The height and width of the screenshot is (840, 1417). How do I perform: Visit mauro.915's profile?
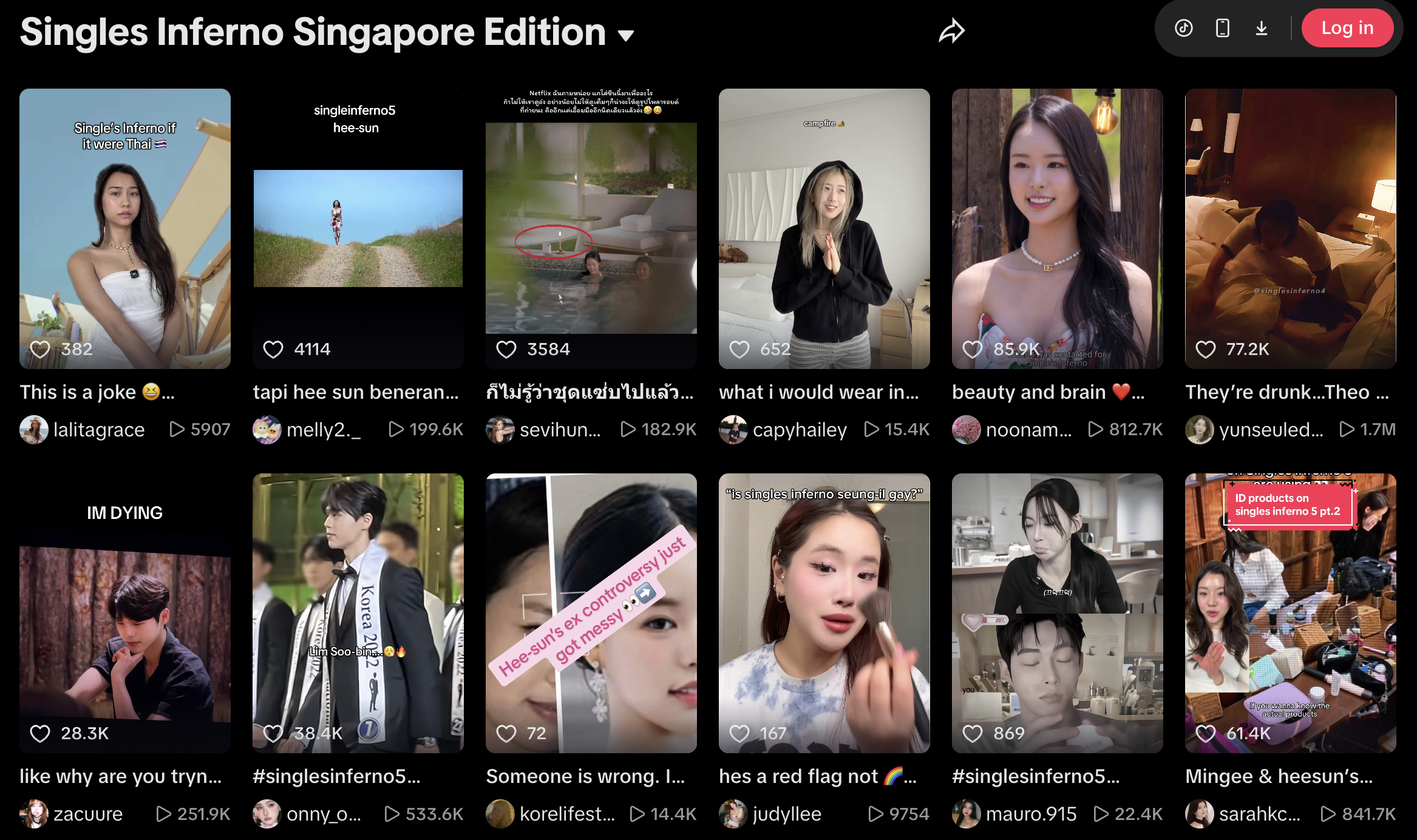[x=1030, y=814]
